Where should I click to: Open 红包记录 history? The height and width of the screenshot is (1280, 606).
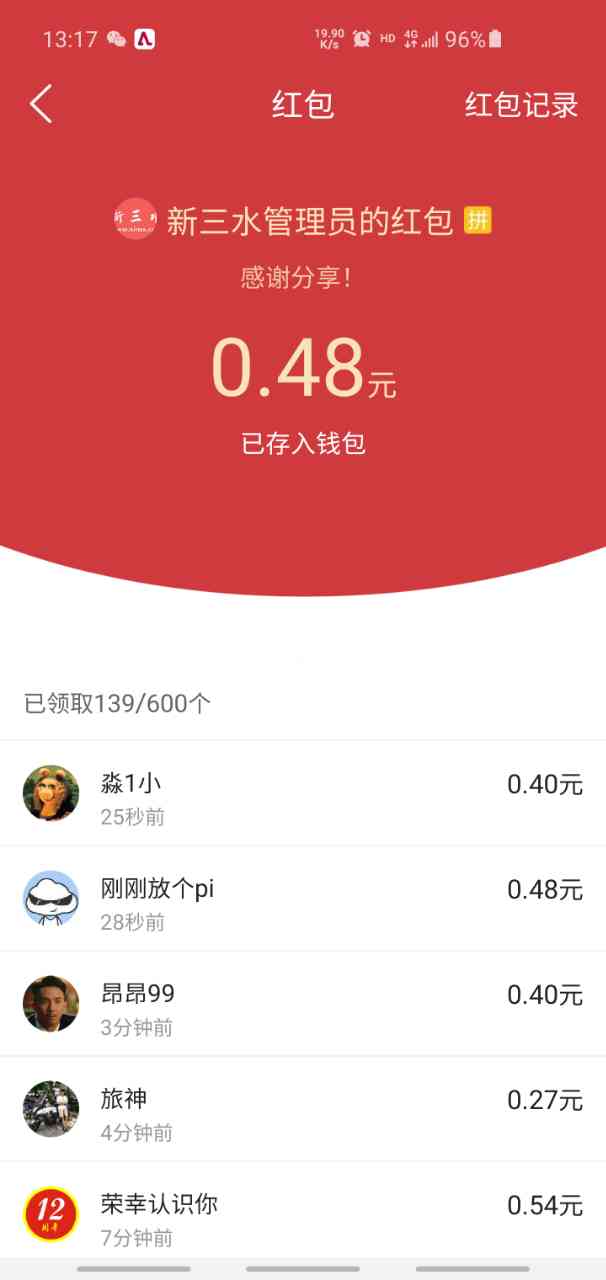pos(521,105)
